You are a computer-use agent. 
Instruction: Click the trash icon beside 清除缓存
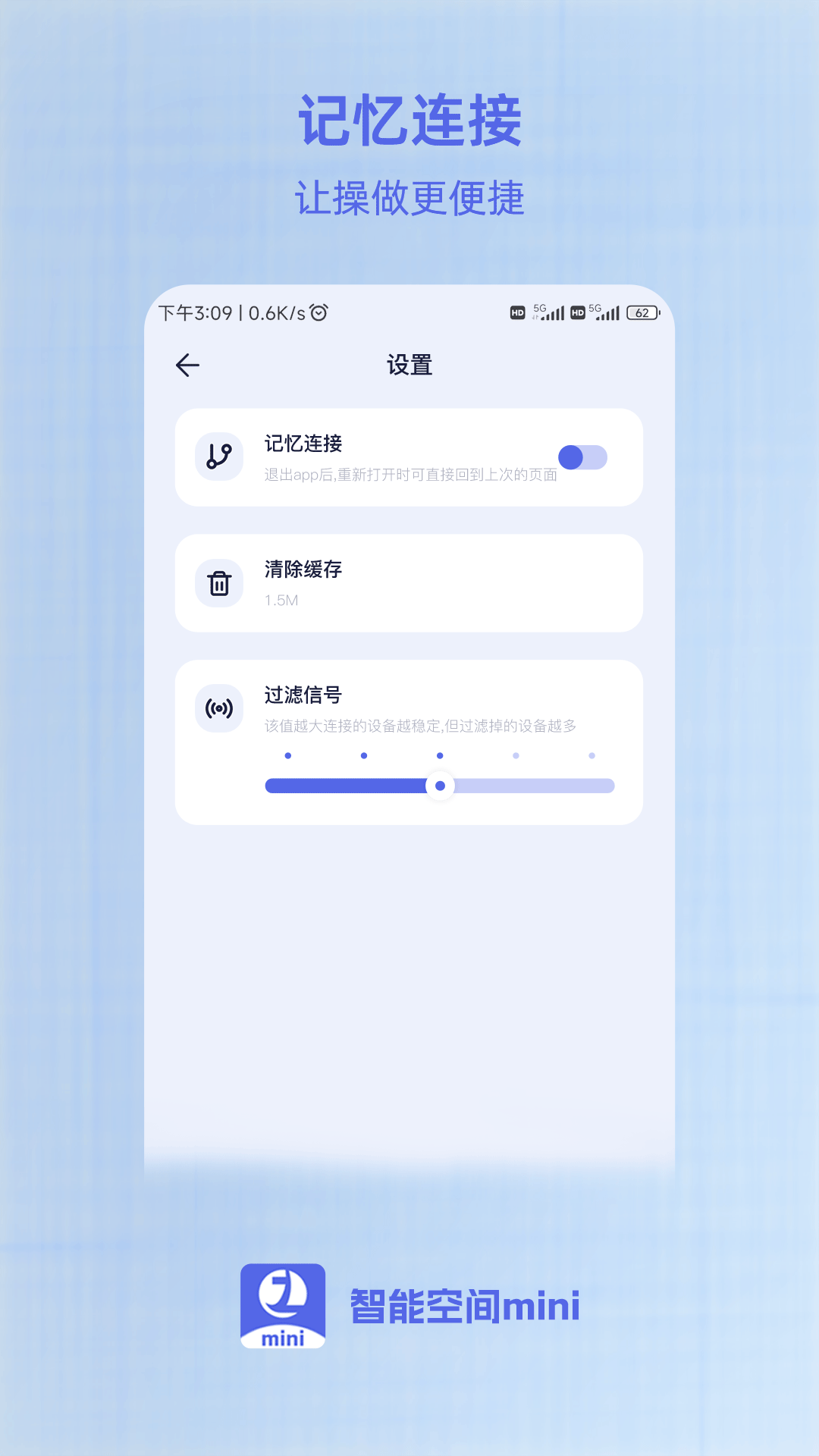pyautogui.click(x=218, y=582)
